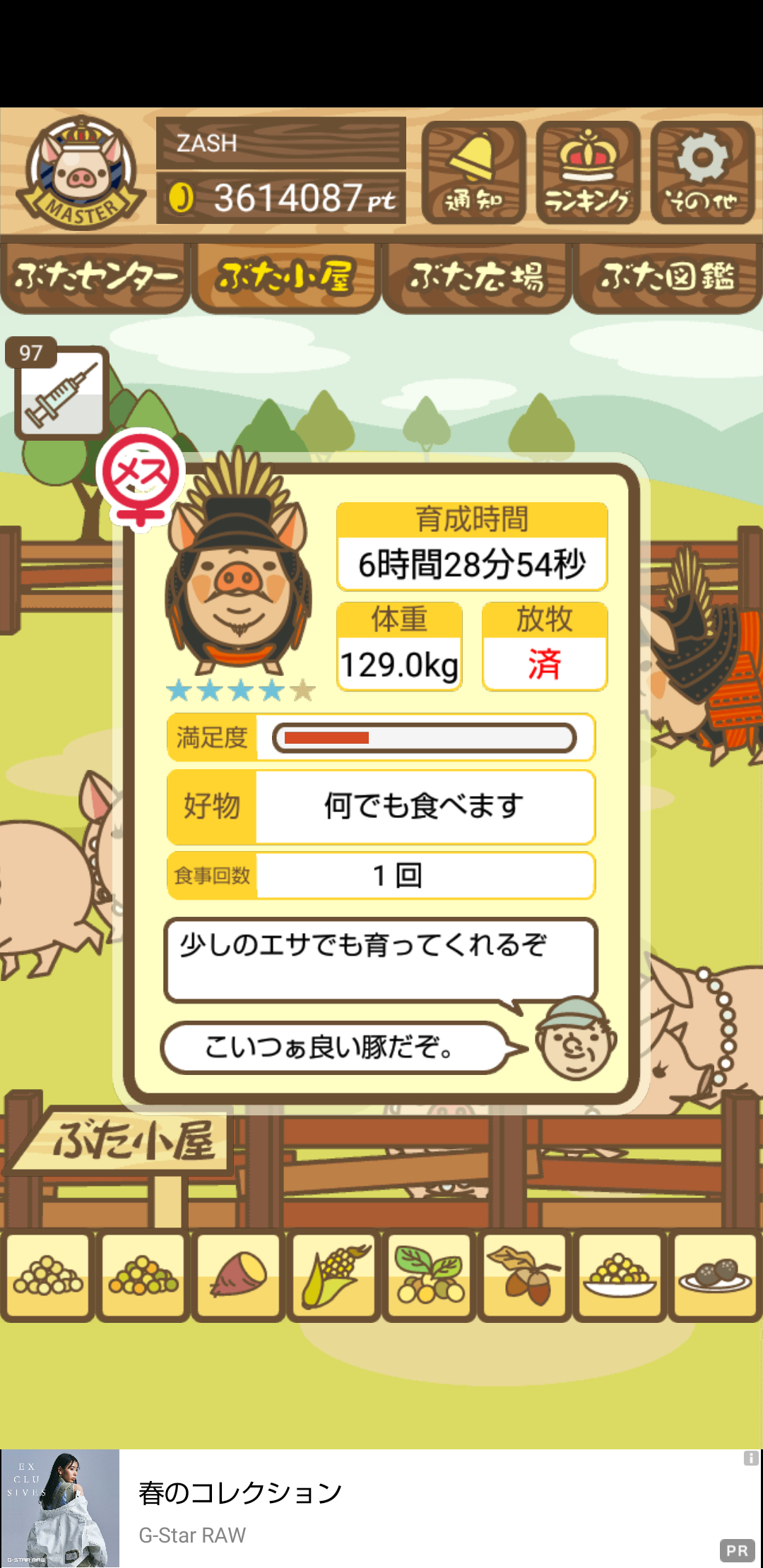Select the leafy vegetable feed

[429, 1277]
